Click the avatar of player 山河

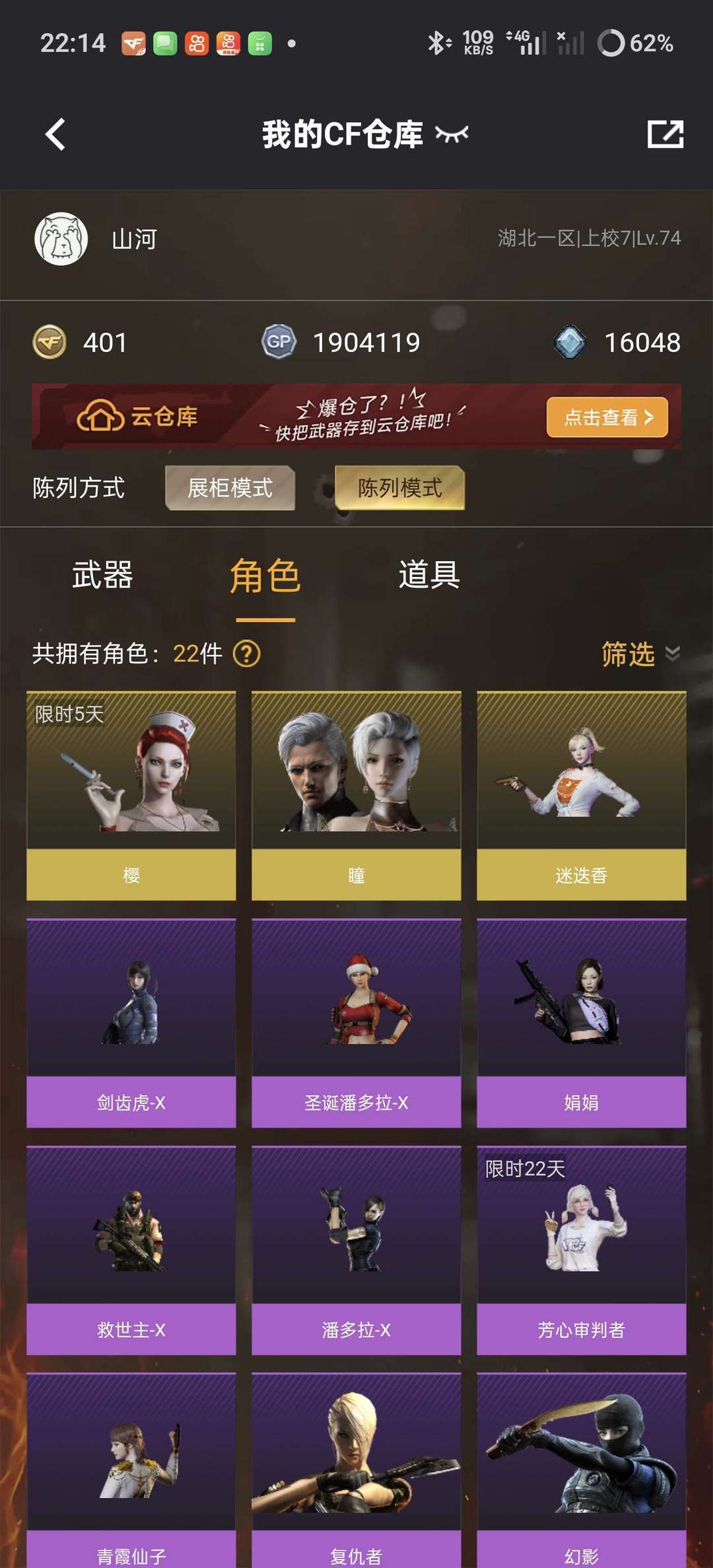pyautogui.click(x=61, y=240)
